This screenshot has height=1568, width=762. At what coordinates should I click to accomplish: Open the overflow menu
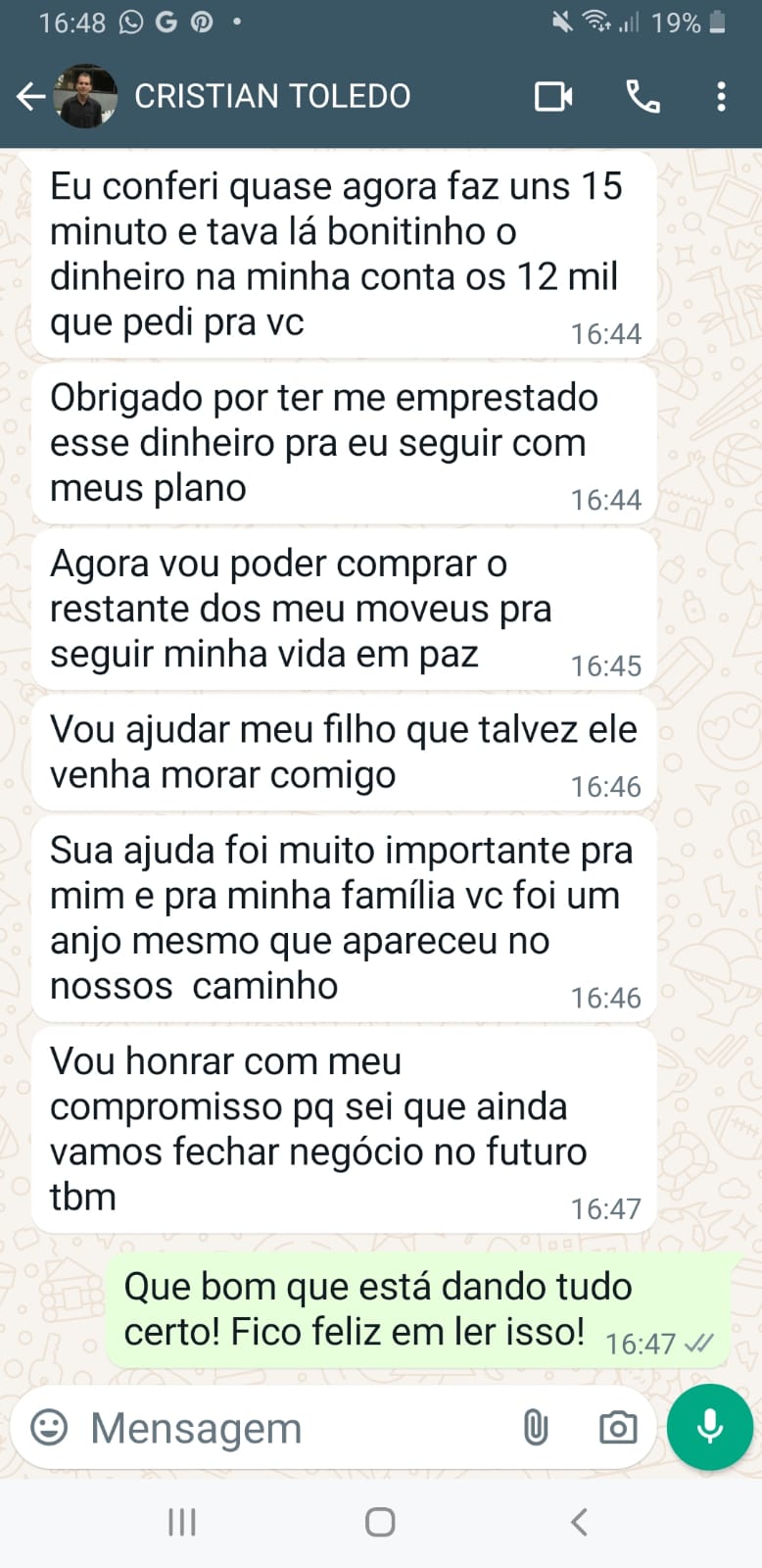[721, 96]
